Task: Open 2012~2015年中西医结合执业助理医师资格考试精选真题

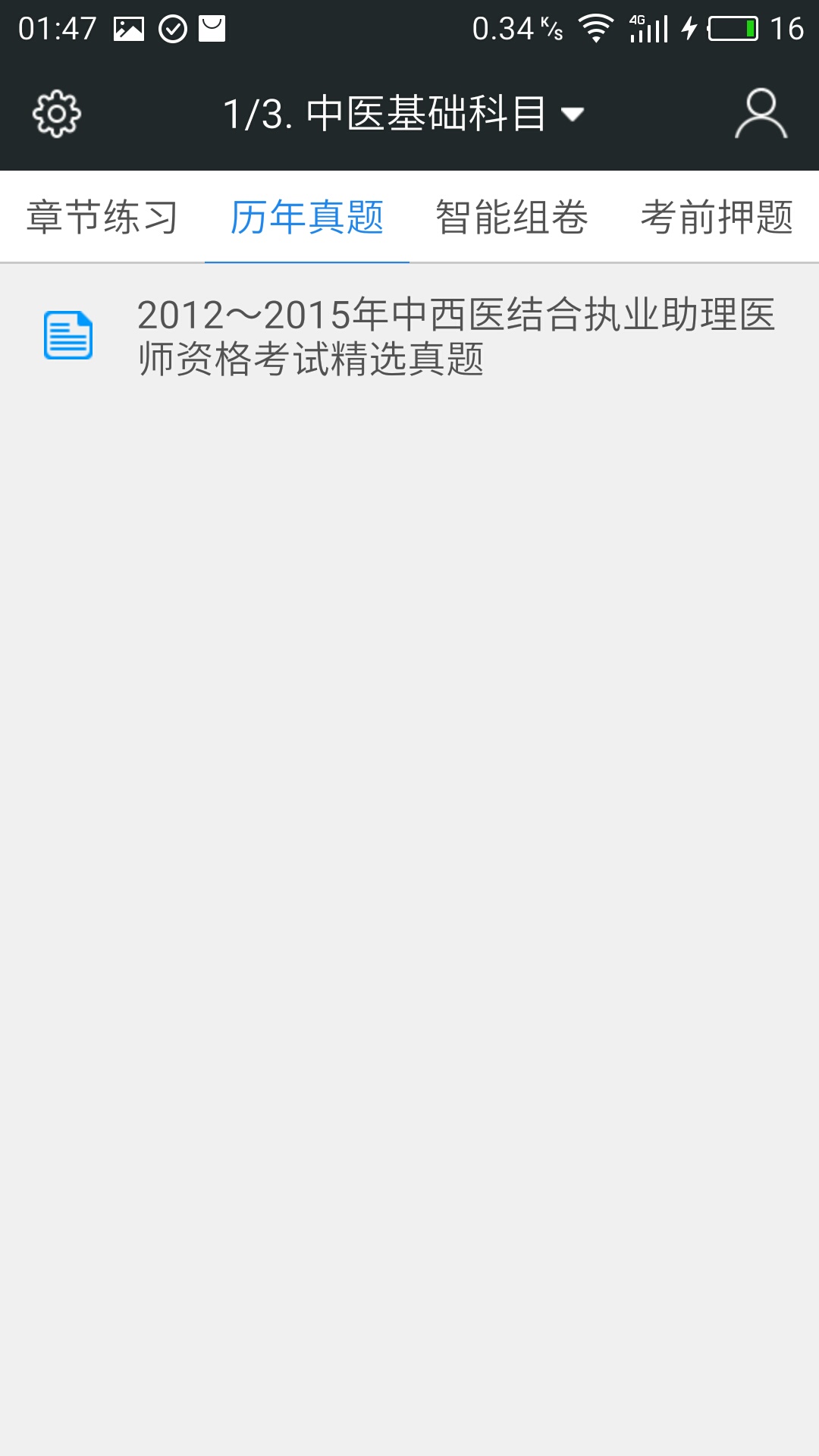Action: [x=455, y=336]
